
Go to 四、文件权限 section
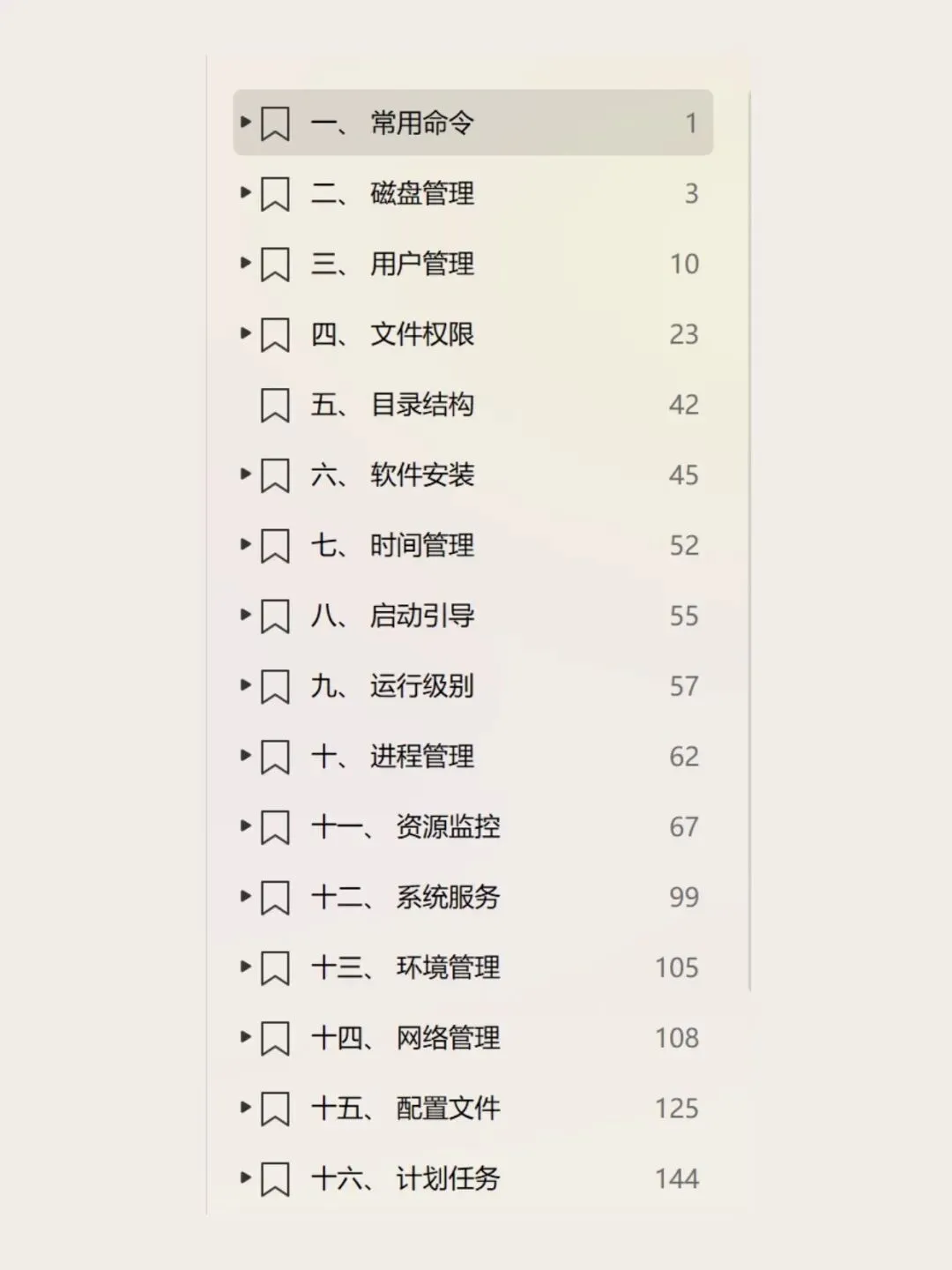(x=472, y=334)
